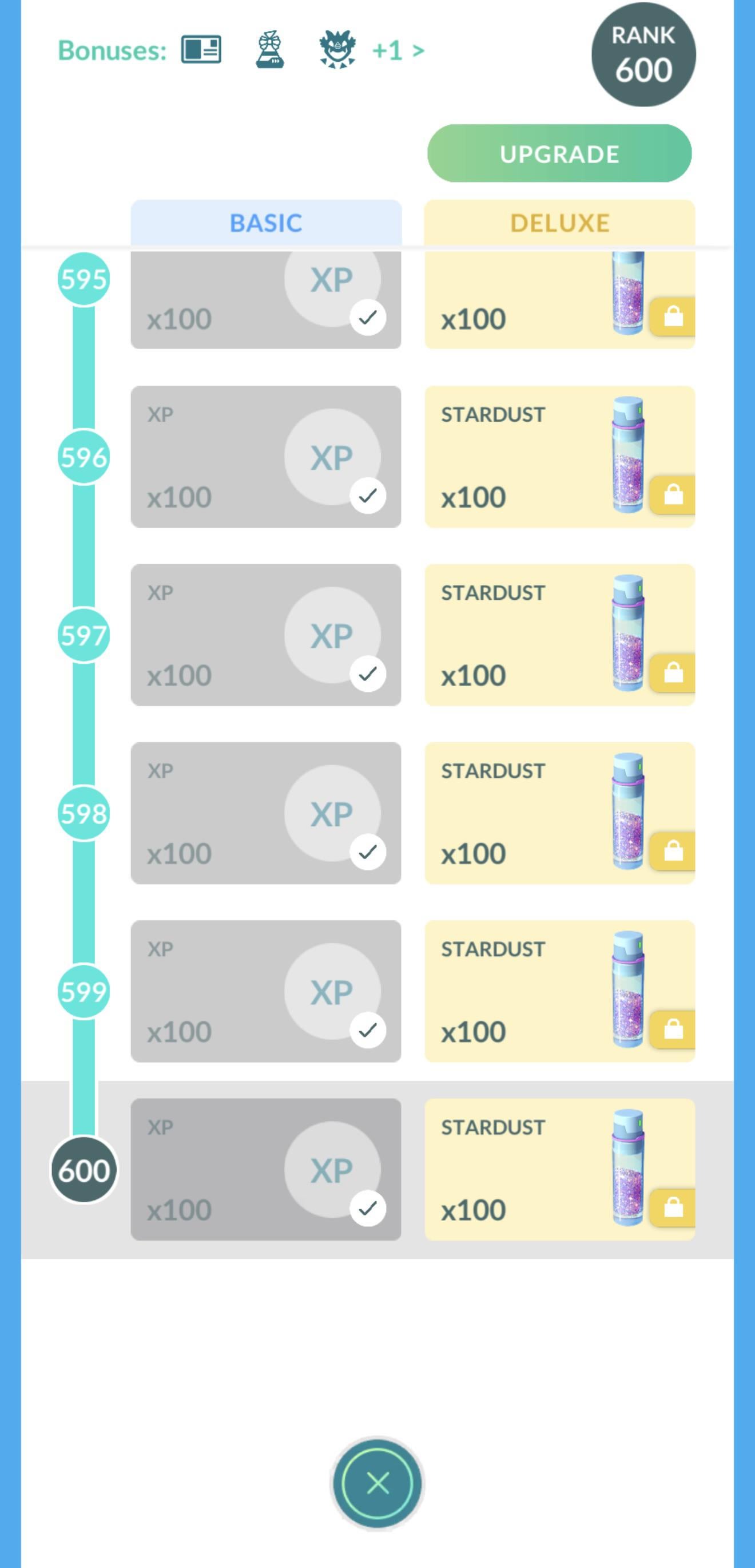Screen dimensions: 755x1568
Task: Select the claimed XP reward at rank 600
Action: pos(265,1169)
